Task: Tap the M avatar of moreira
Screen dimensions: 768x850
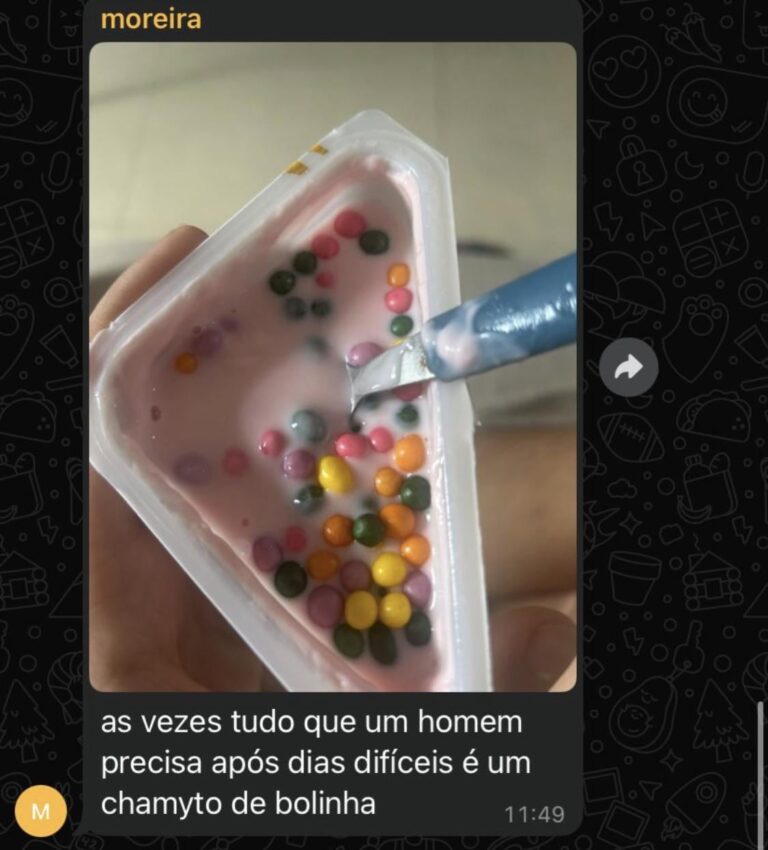Action: pyautogui.click(x=41, y=811)
